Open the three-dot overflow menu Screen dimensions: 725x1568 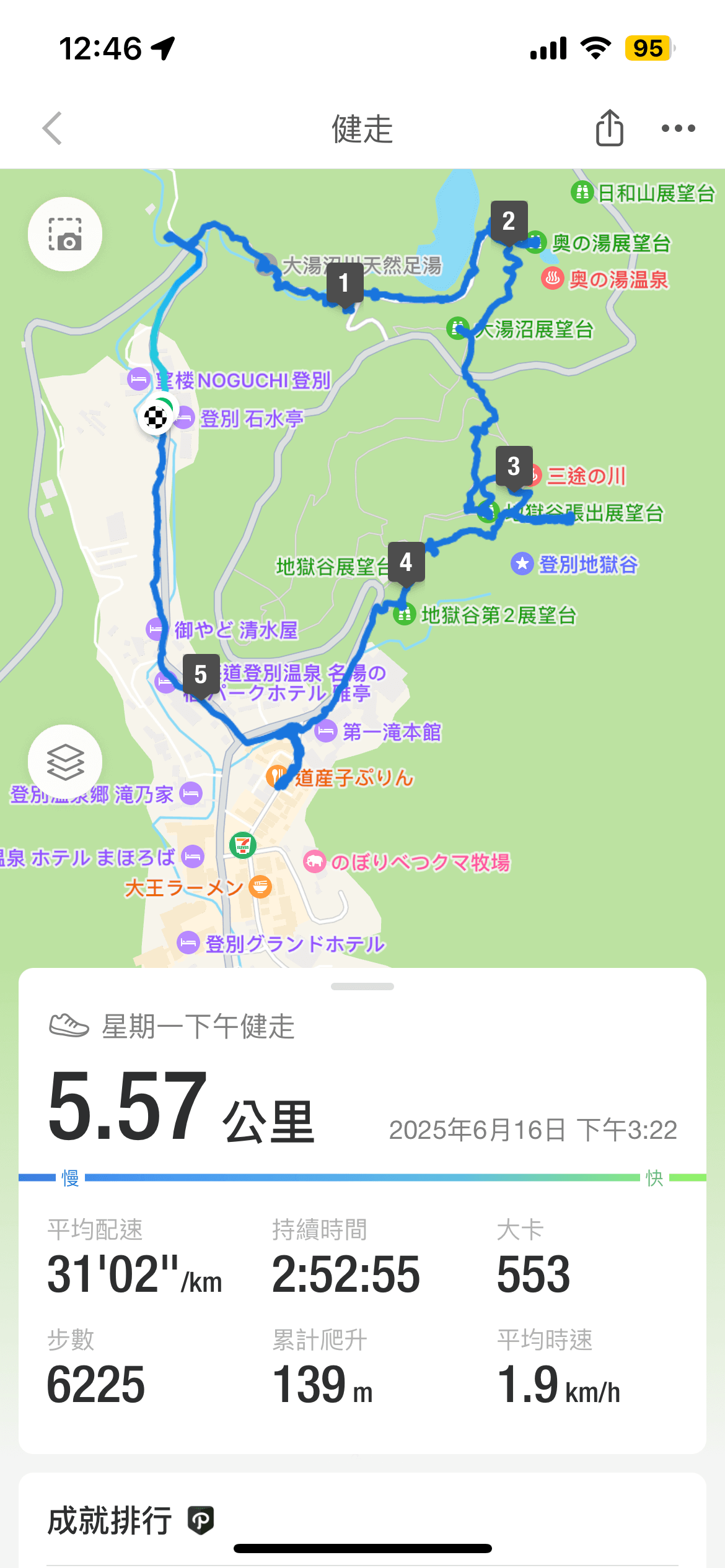[x=678, y=128]
